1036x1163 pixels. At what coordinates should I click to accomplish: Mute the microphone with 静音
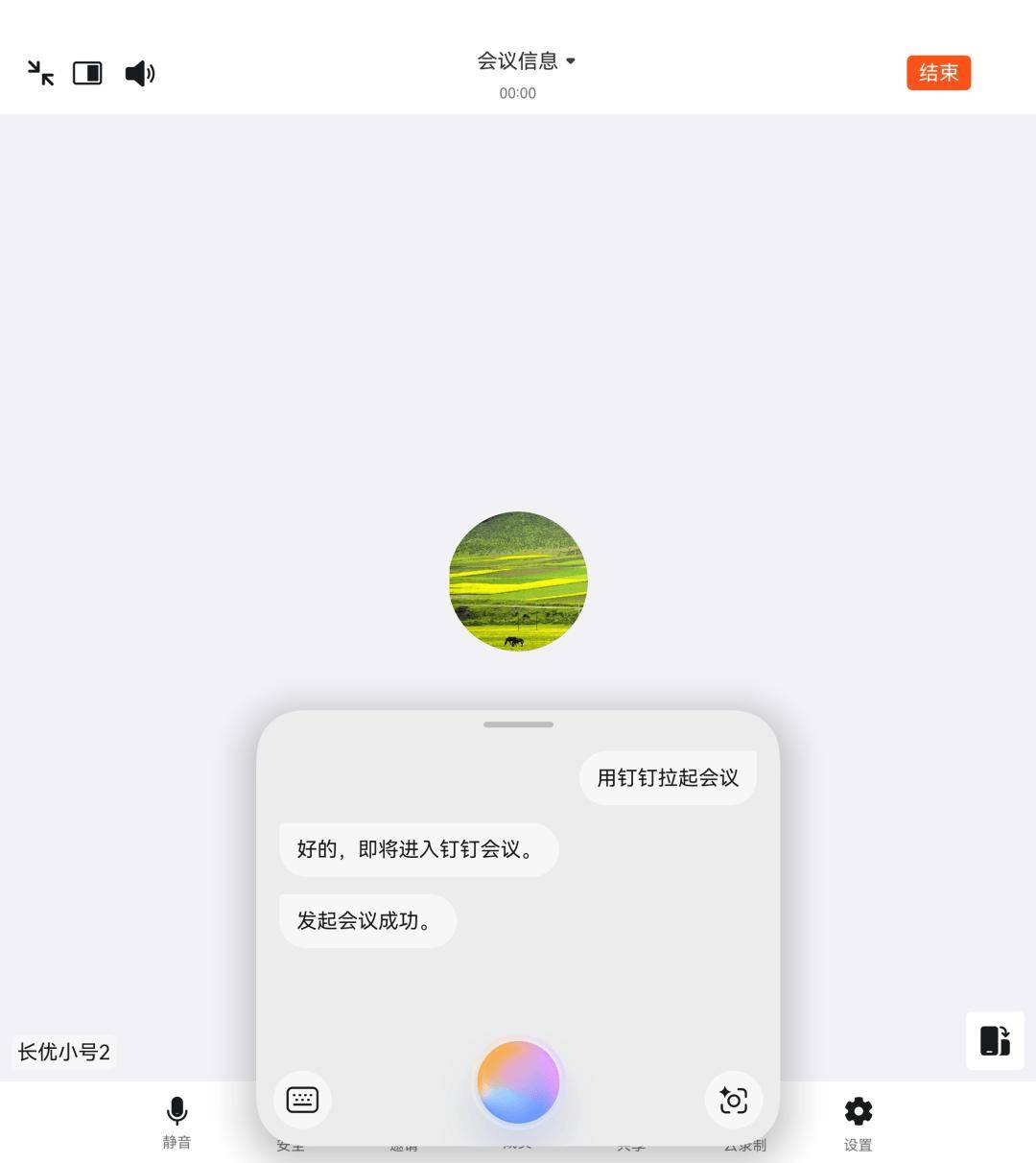177,1121
